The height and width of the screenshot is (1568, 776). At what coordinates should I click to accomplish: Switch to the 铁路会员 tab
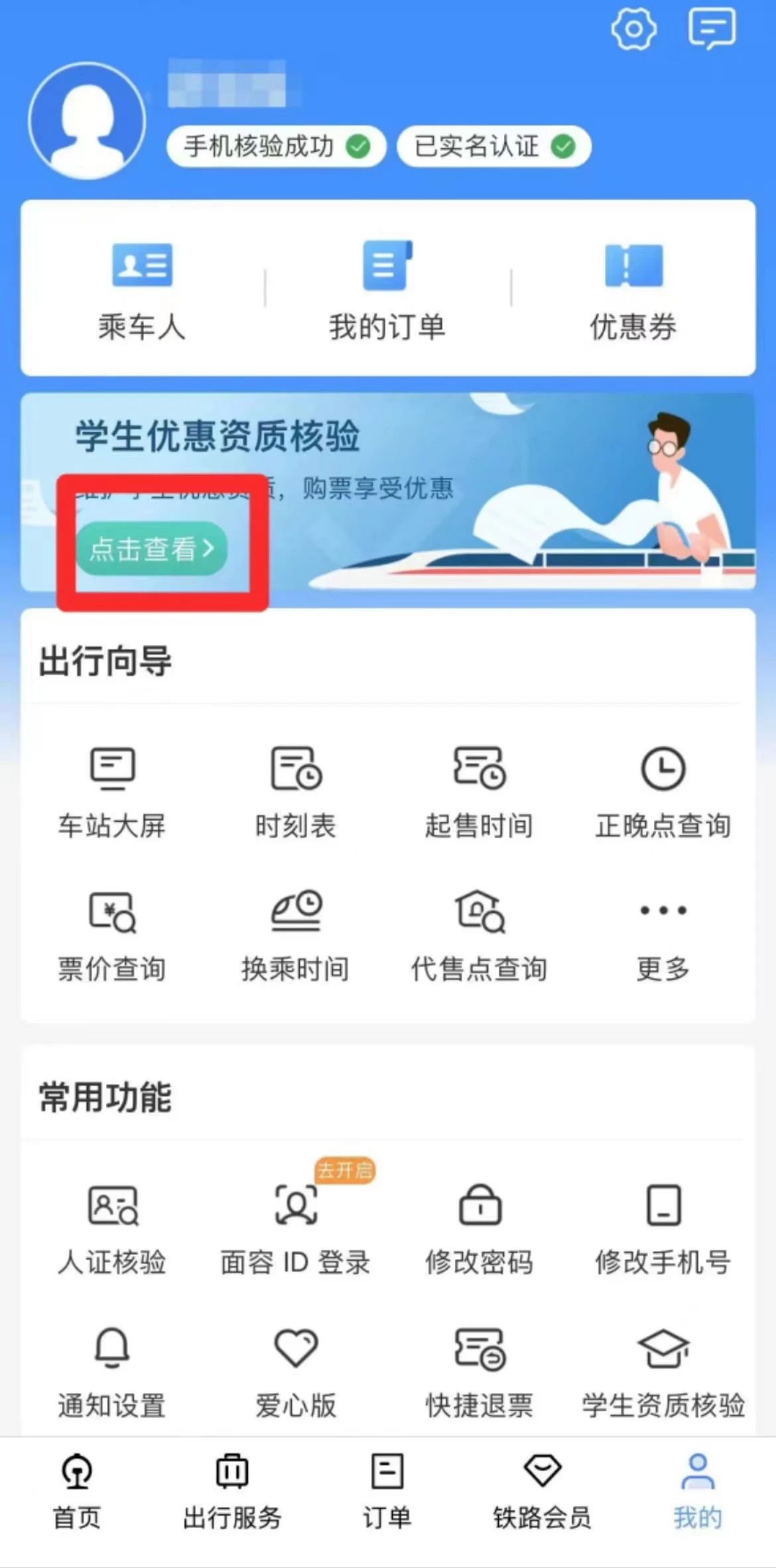[x=542, y=1492]
